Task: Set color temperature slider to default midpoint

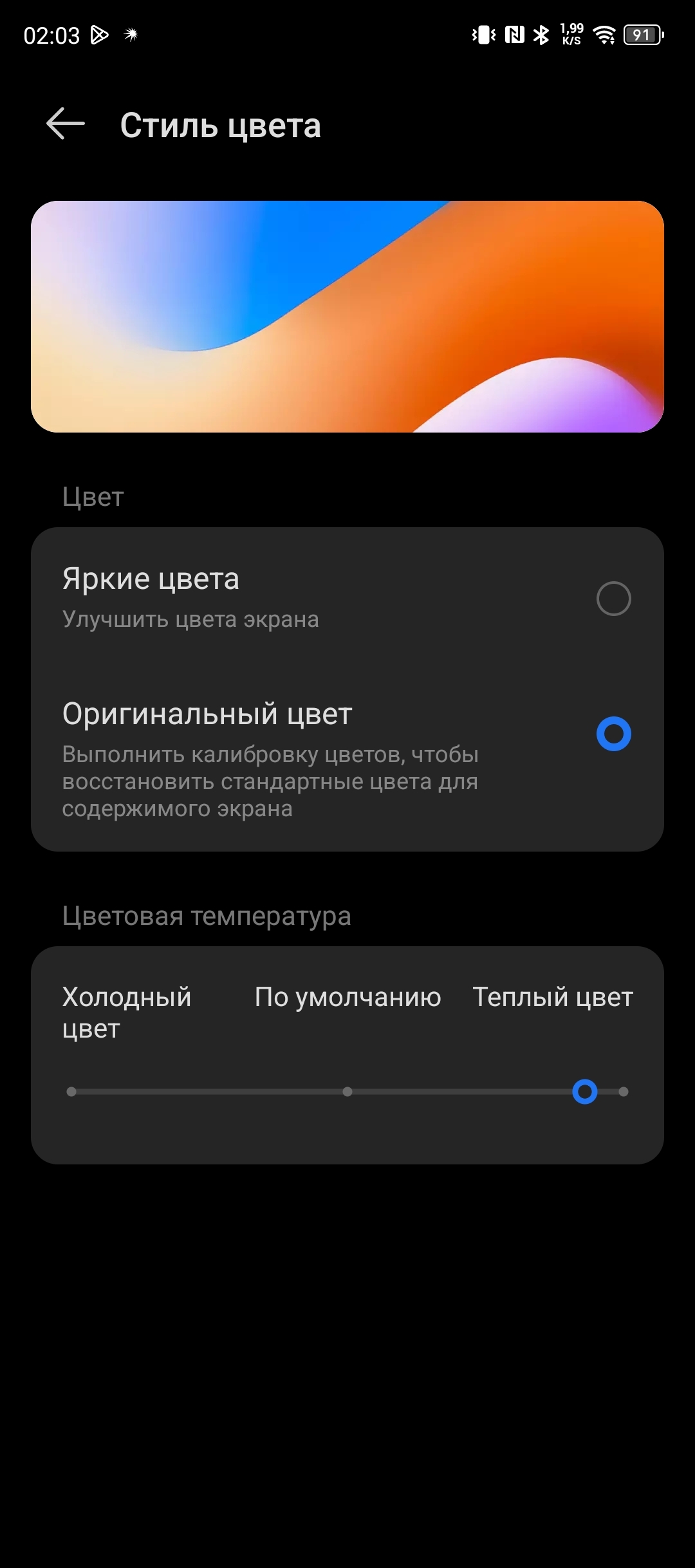Action: [x=347, y=1092]
